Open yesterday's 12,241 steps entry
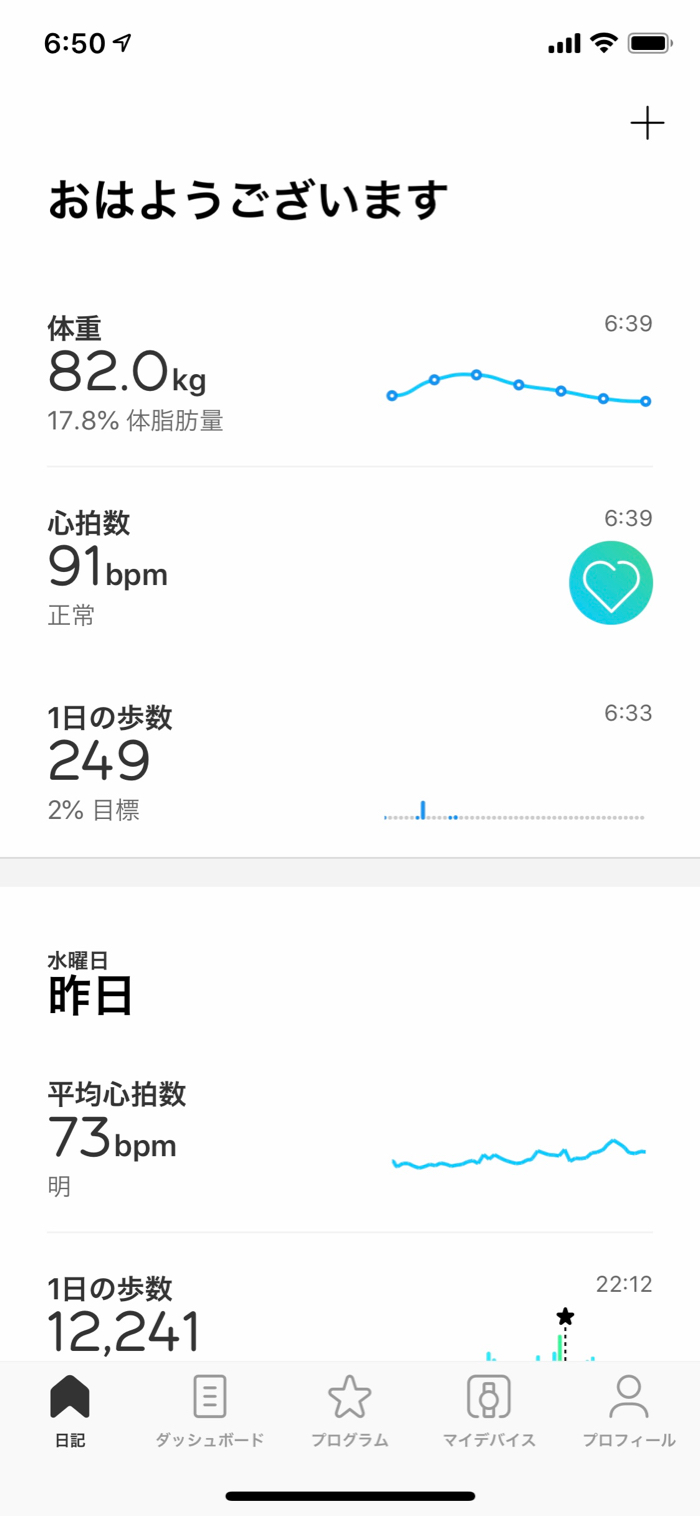This screenshot has height=1516, width=700. [350, 1308]
